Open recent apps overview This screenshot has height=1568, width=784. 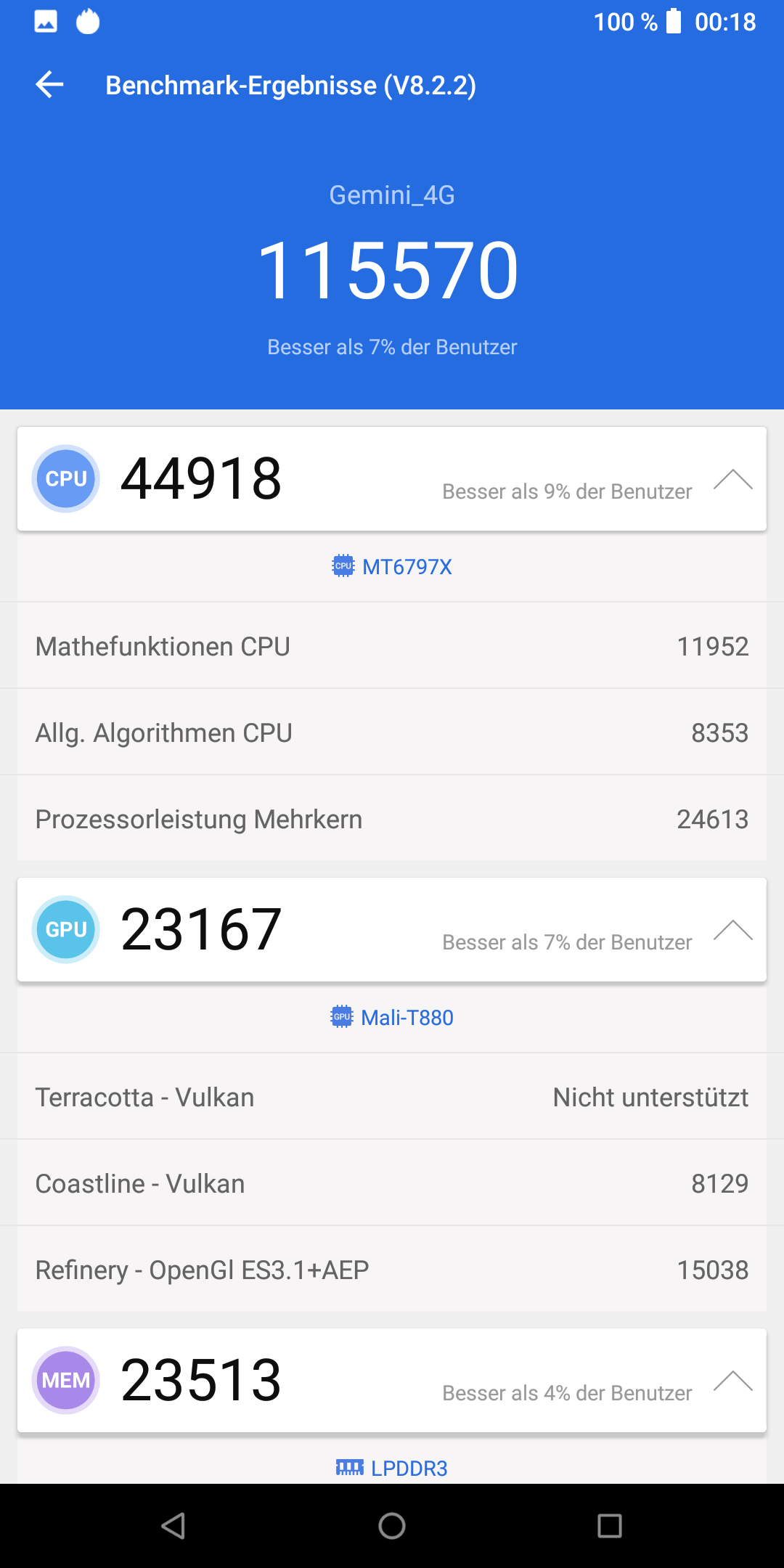[609, 1526]
